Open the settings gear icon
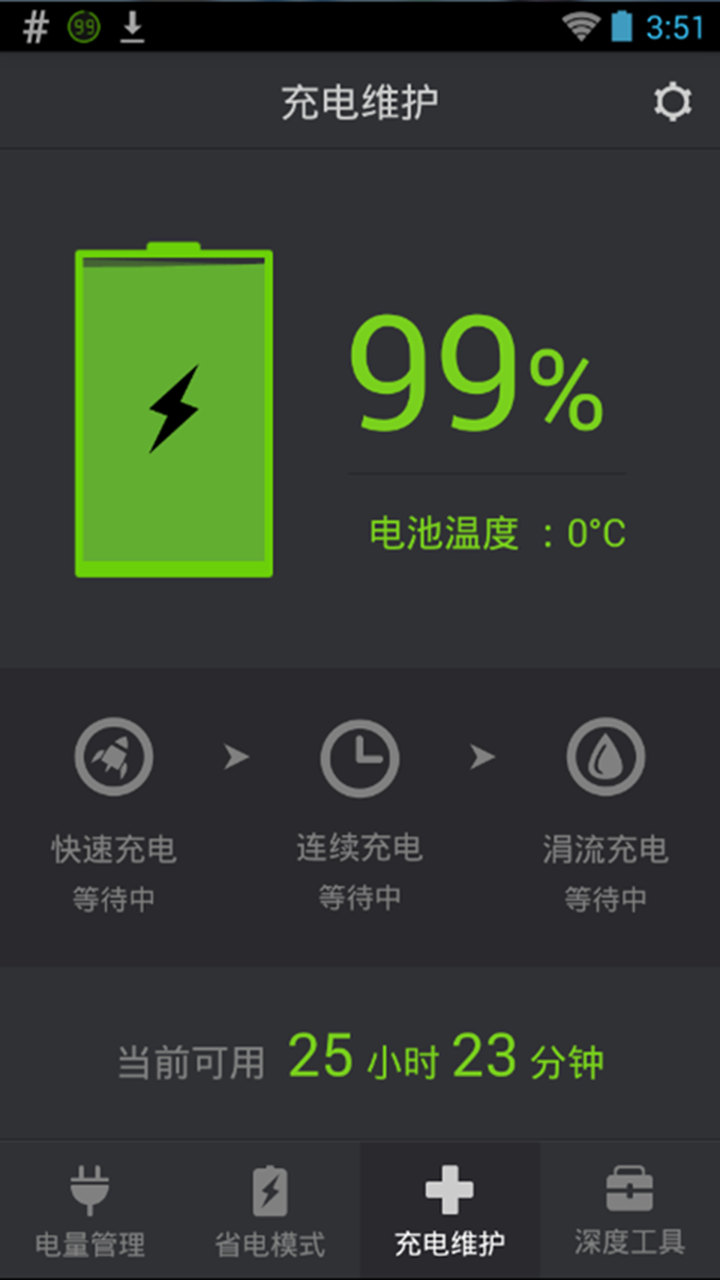The height and width of the screenshot is (1280, 720). pyautogui.click(x=672, y=102)
